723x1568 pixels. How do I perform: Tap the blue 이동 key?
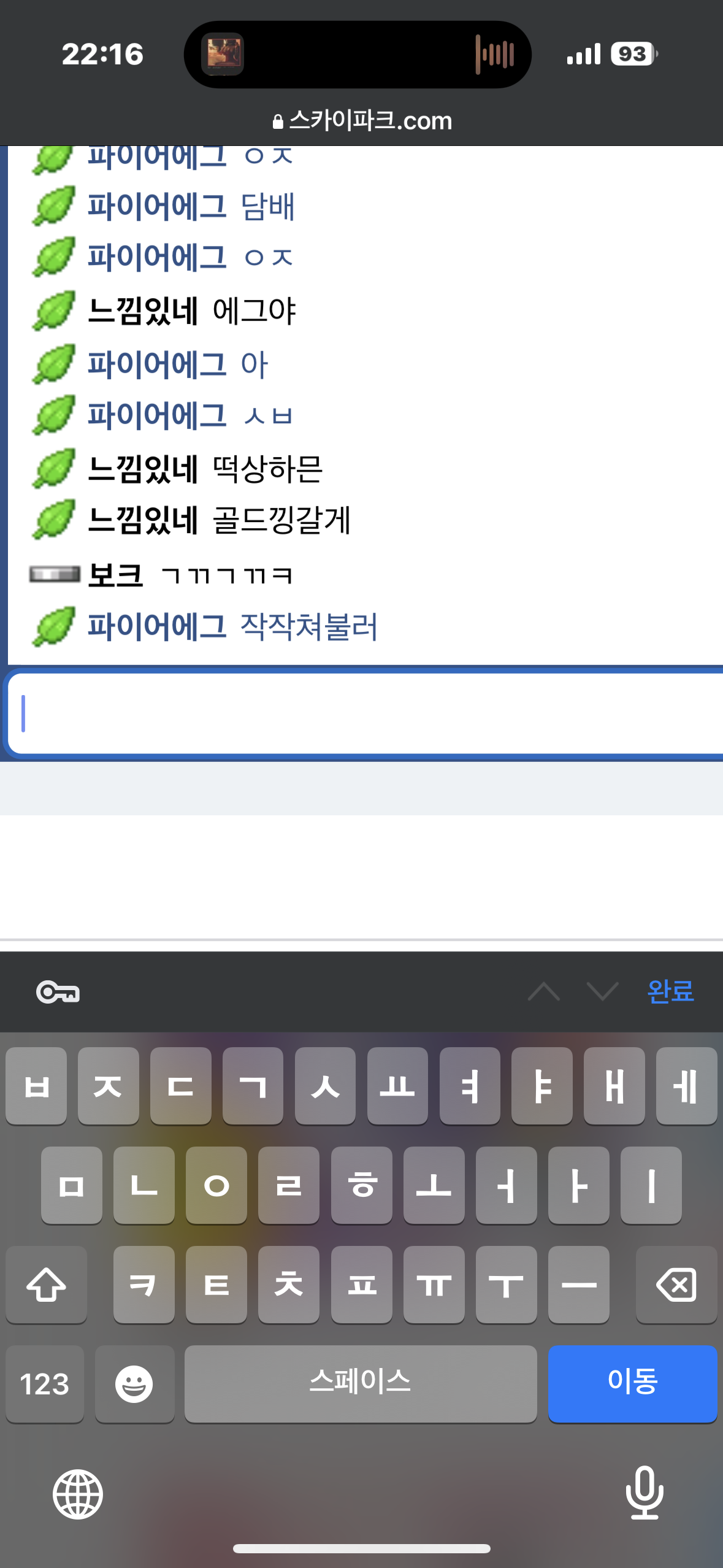(632, 1383)
